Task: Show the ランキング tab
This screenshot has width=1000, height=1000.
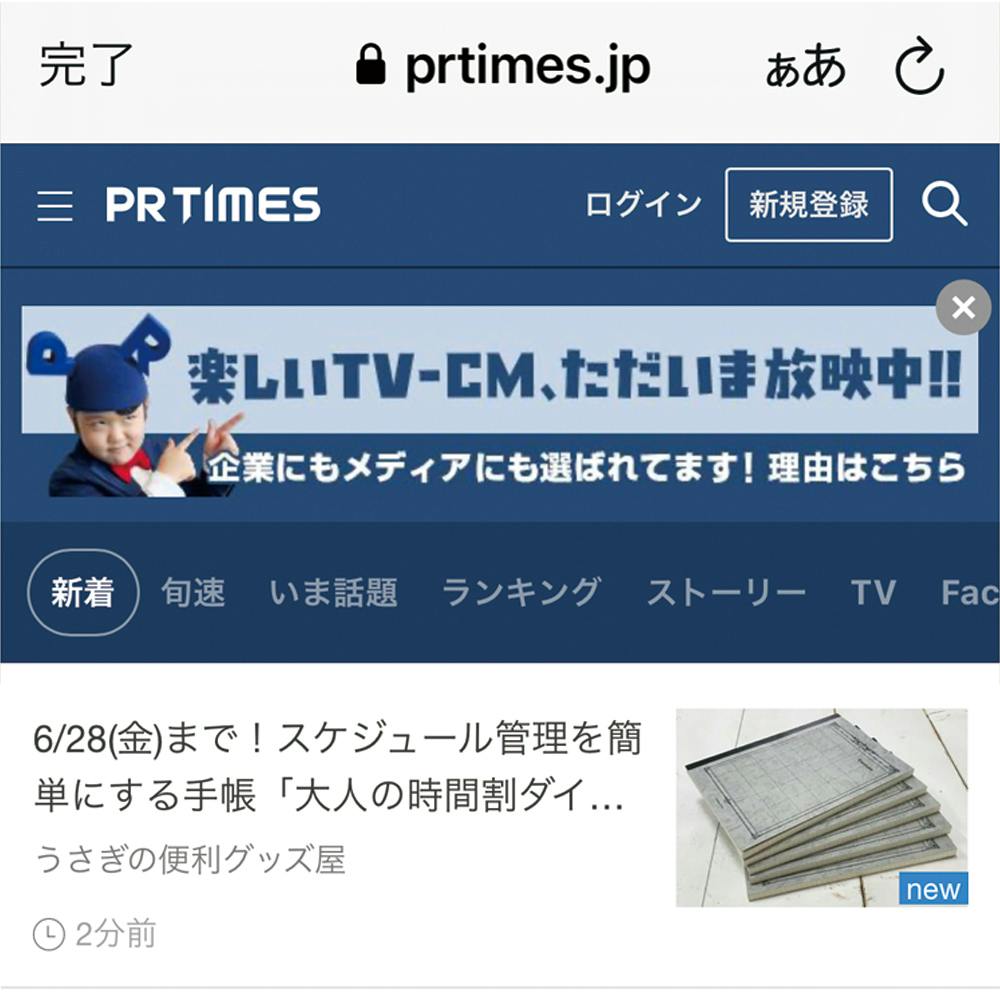Action: point(520,593)
